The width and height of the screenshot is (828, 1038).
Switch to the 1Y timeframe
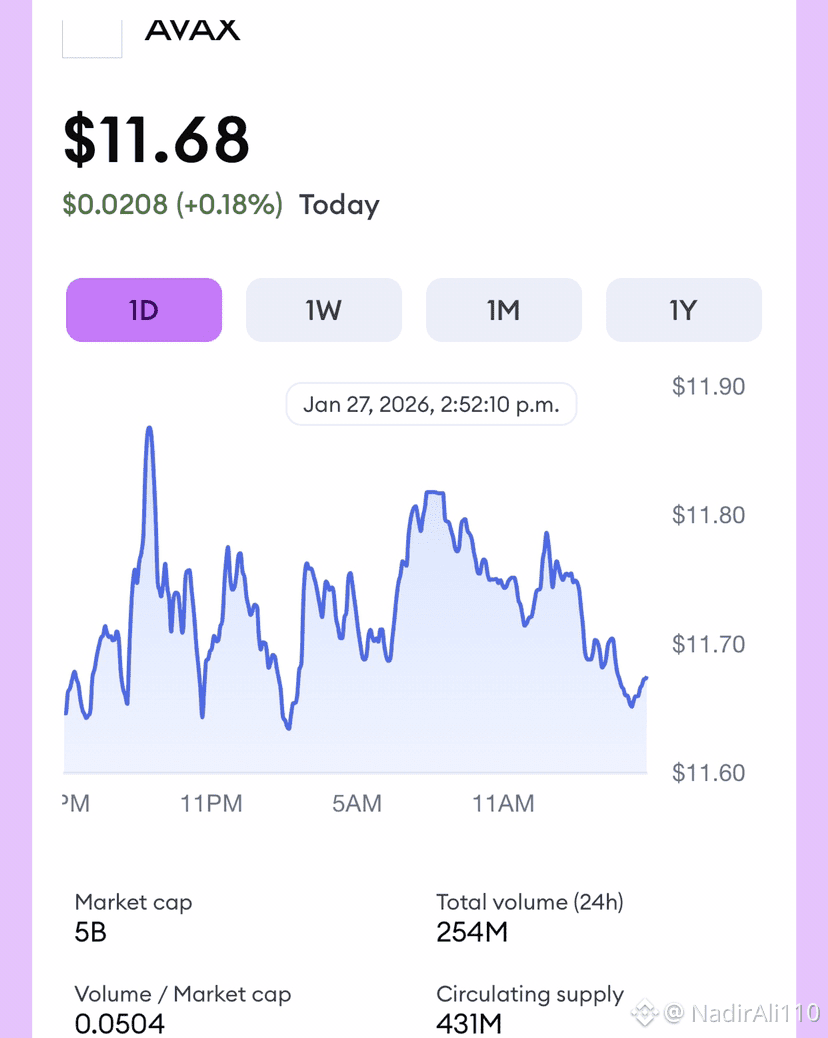pyautogui.click(x=683, y=310)
